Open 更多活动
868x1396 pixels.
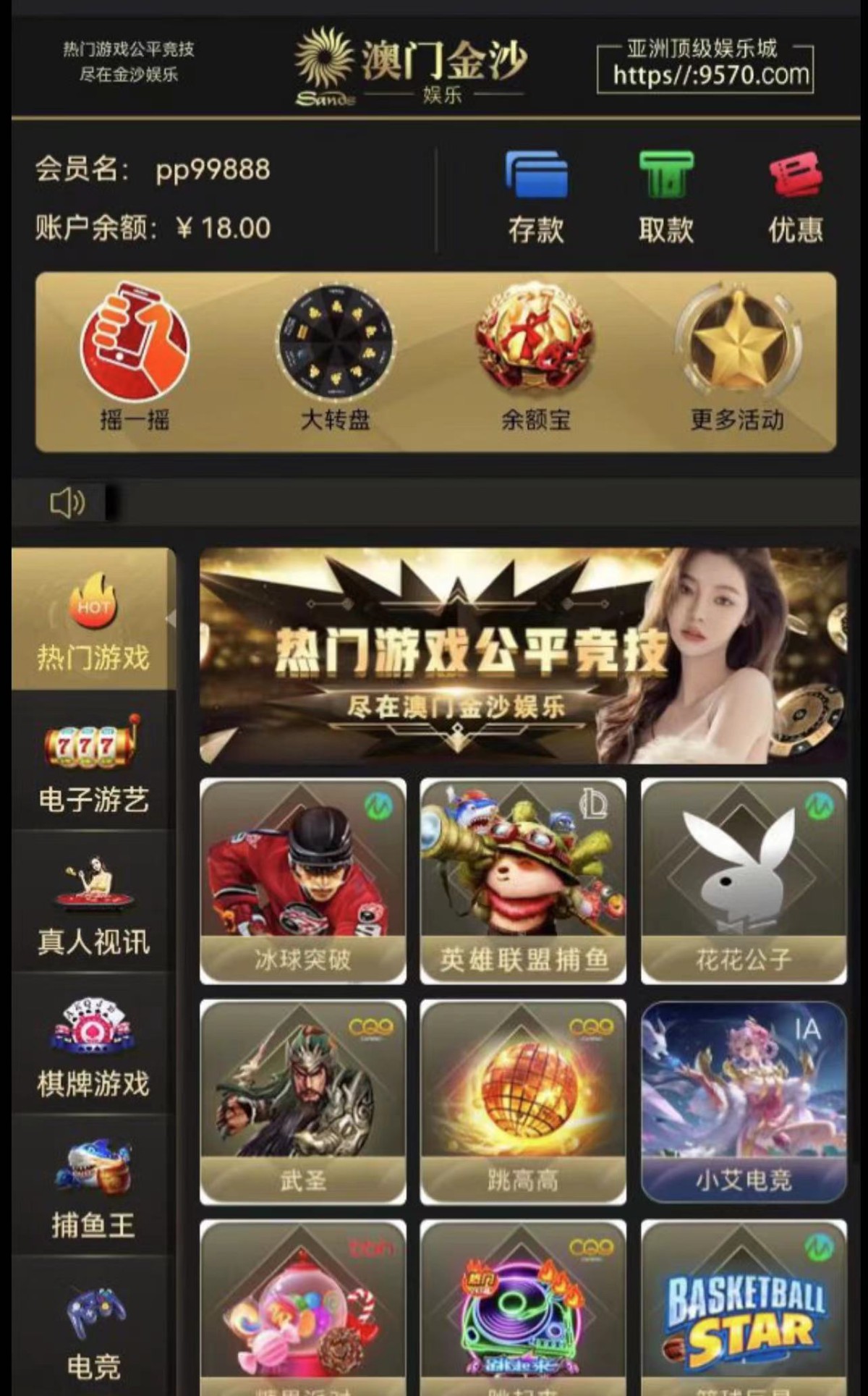pyautogui.click(x=737, y=360)
